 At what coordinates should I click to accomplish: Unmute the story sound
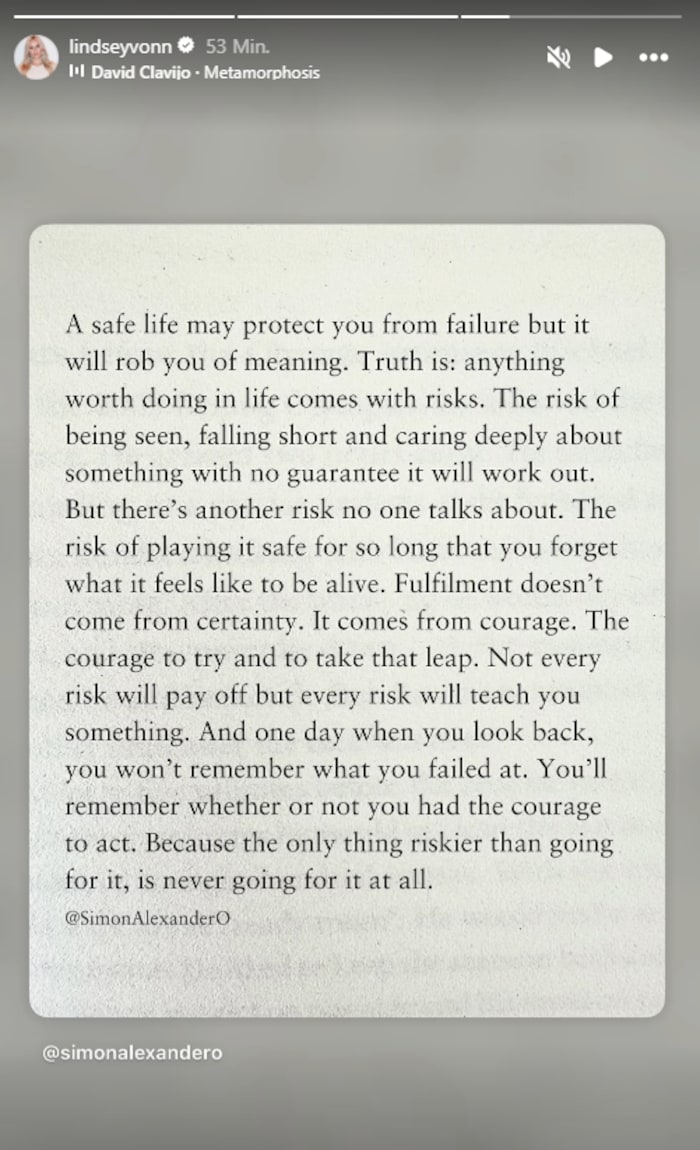(557, 57)
